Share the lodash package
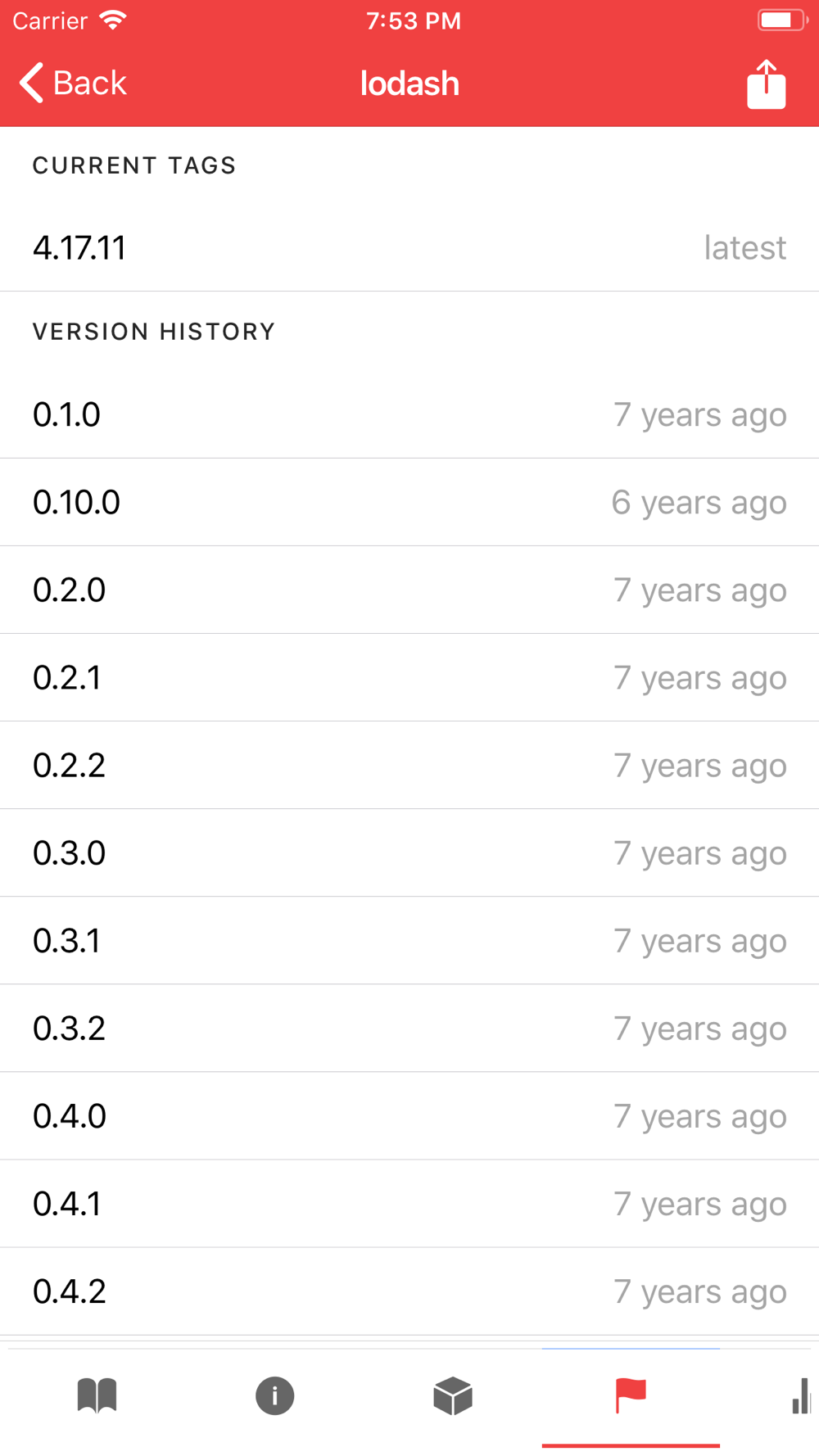The height and width of the screenshot is (1456, 819). coord(766,84)
